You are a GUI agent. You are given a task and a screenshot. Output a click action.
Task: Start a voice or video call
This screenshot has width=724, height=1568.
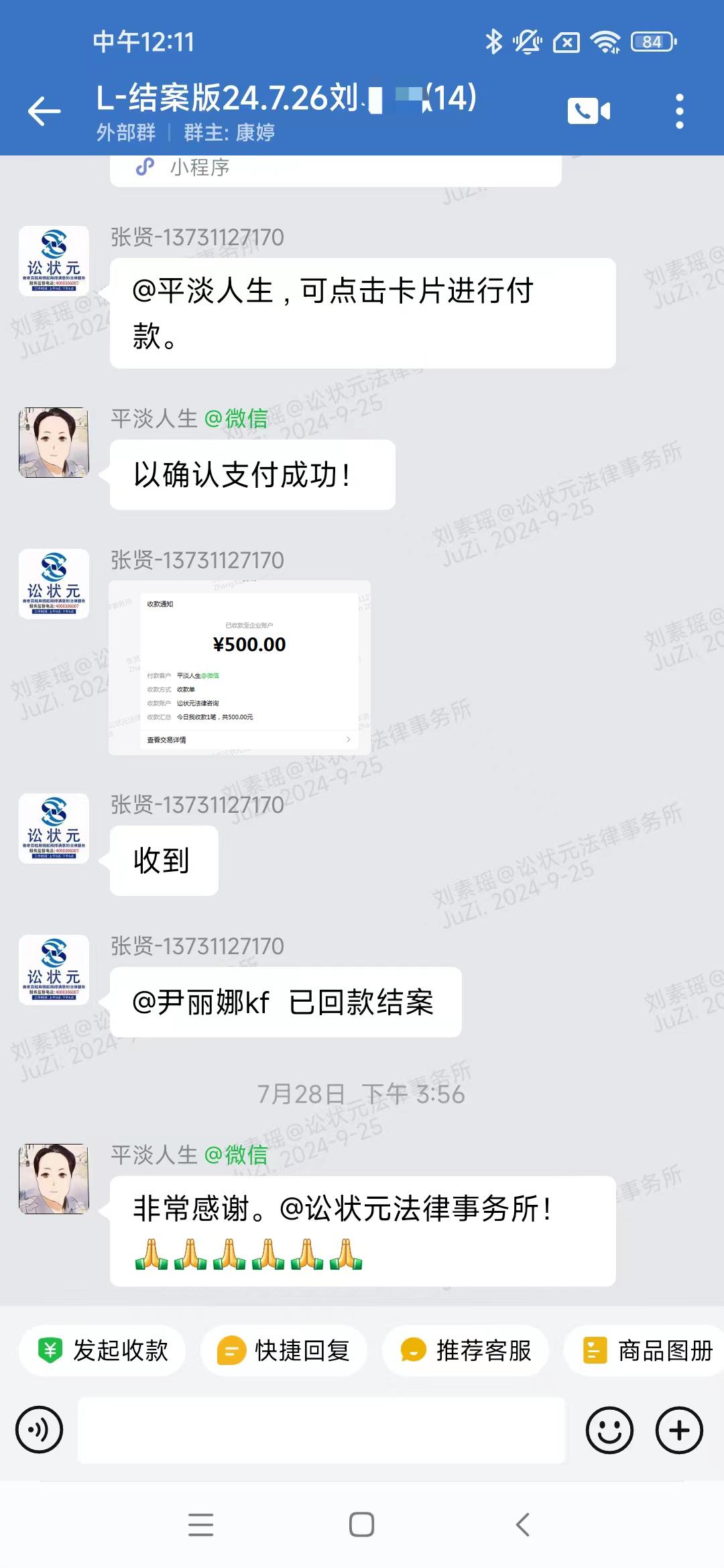pyautogui.click(x=589, y=111)
